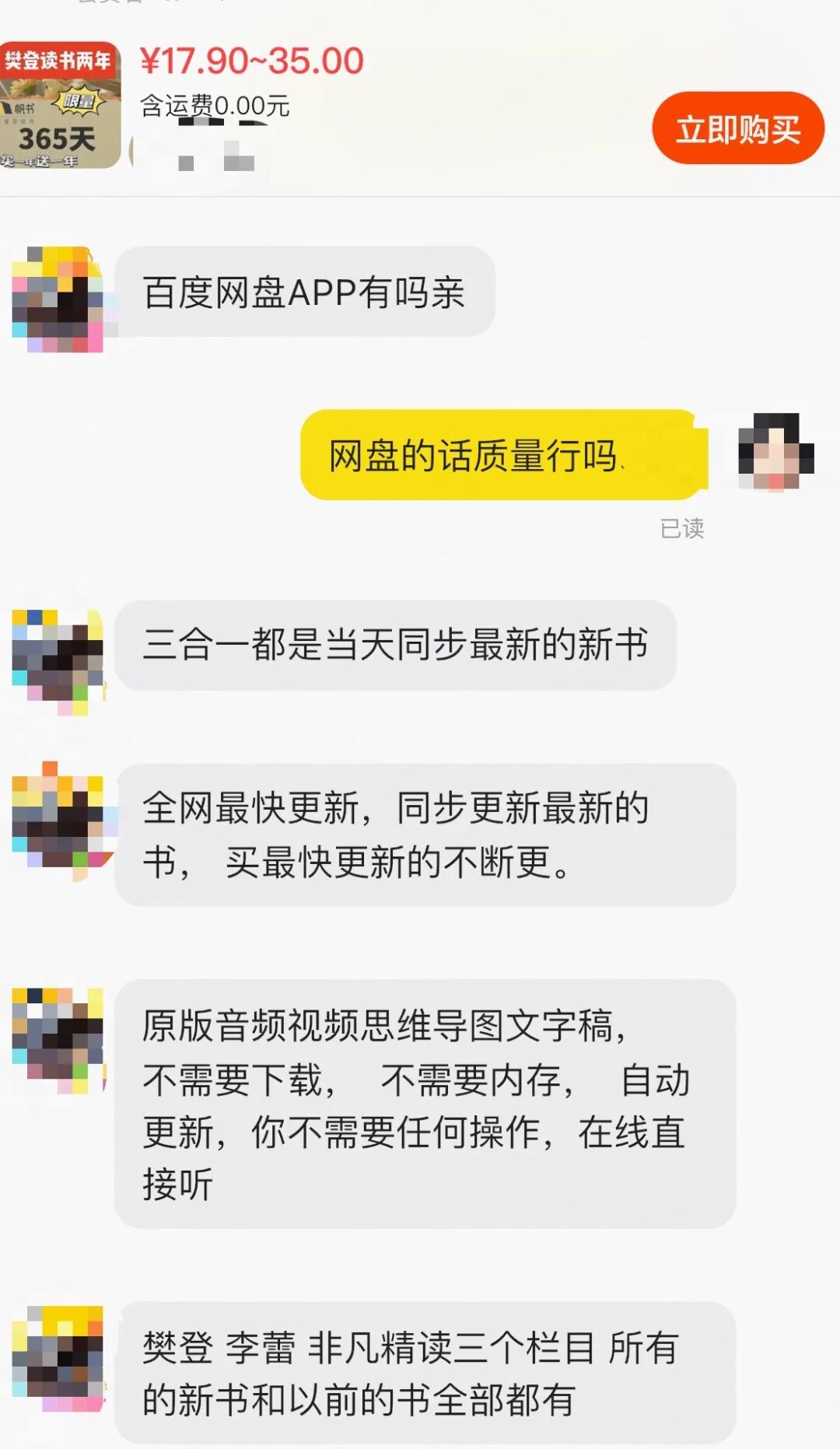Open the seller's avatar beside 百度网盘APP message
This screenshot has height=1449, width=840.
click(58, 299)
